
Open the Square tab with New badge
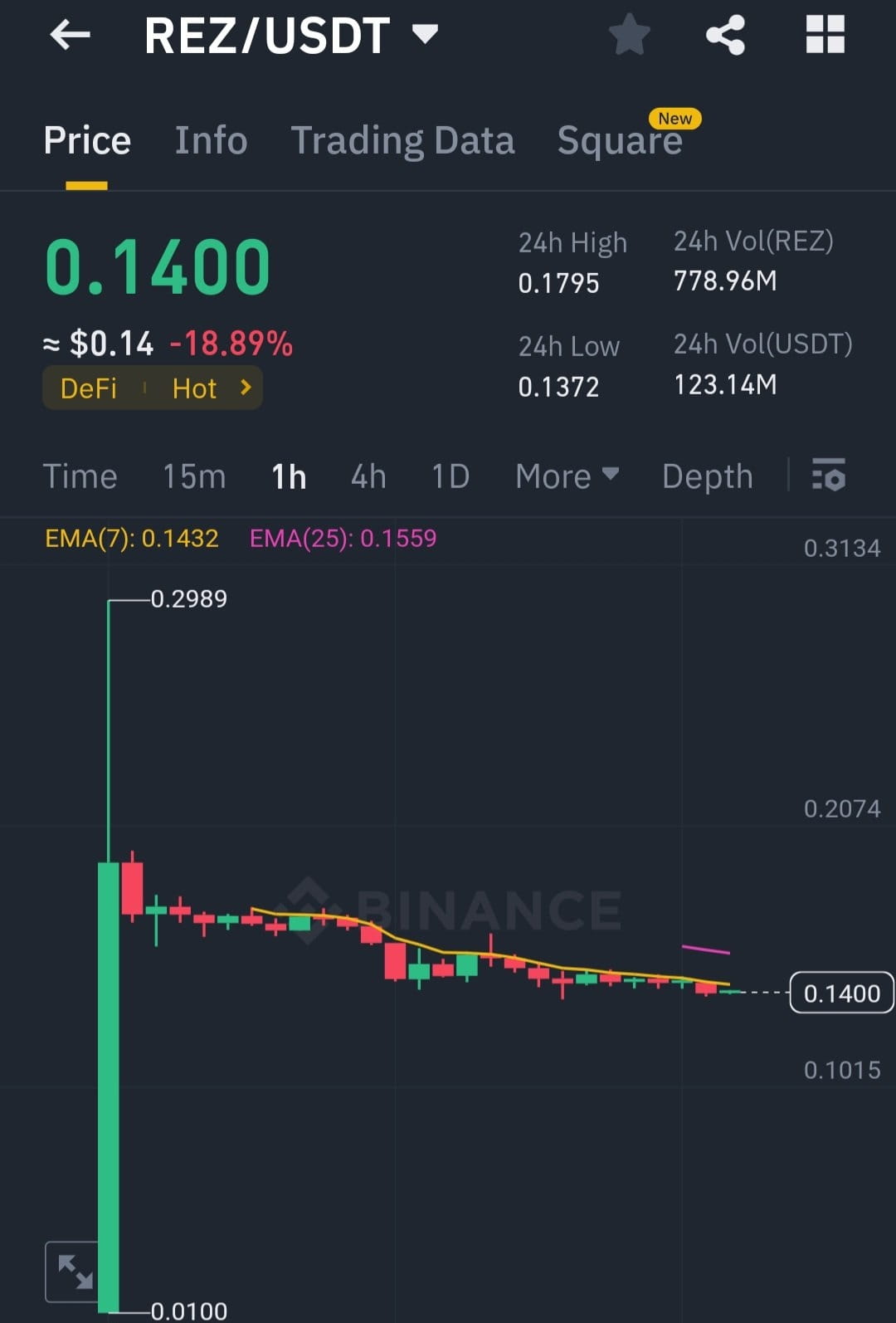click(x=621, y=139)
